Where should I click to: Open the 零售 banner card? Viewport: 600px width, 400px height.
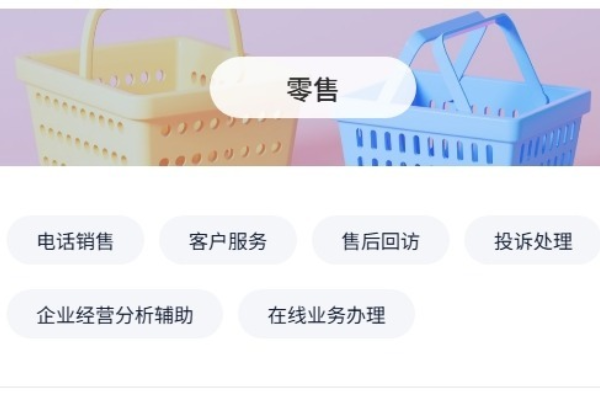(x=312, y=89)
